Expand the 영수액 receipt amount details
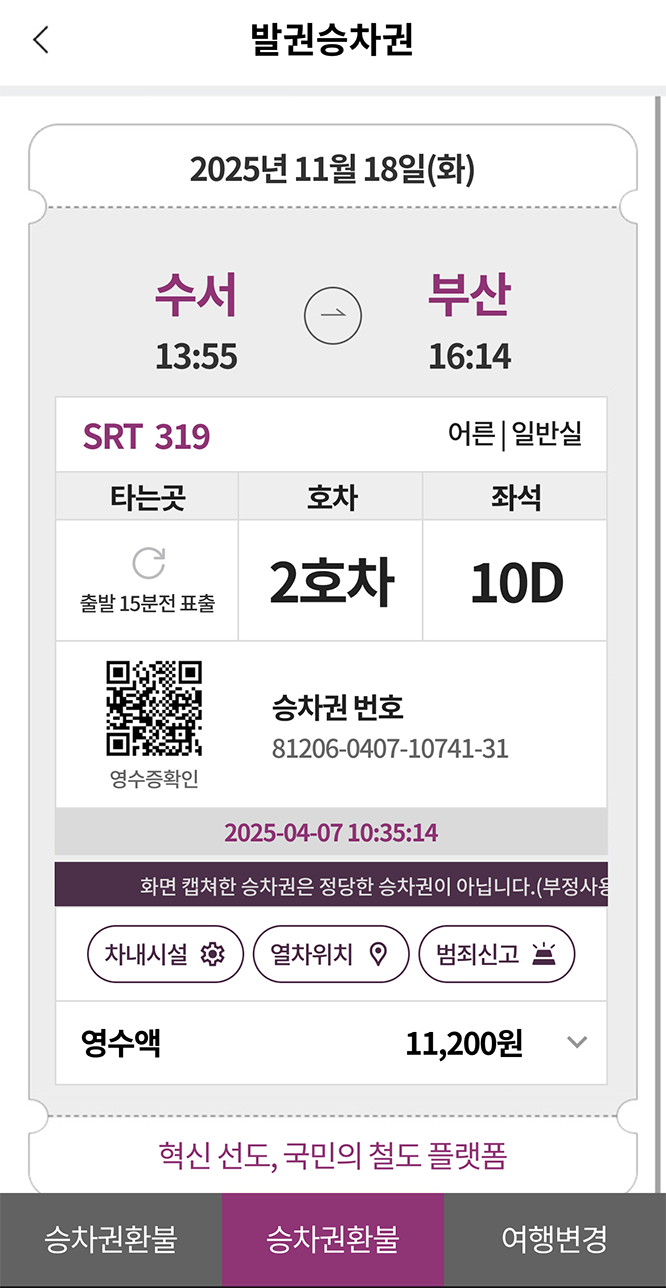 coord(576,1042)
